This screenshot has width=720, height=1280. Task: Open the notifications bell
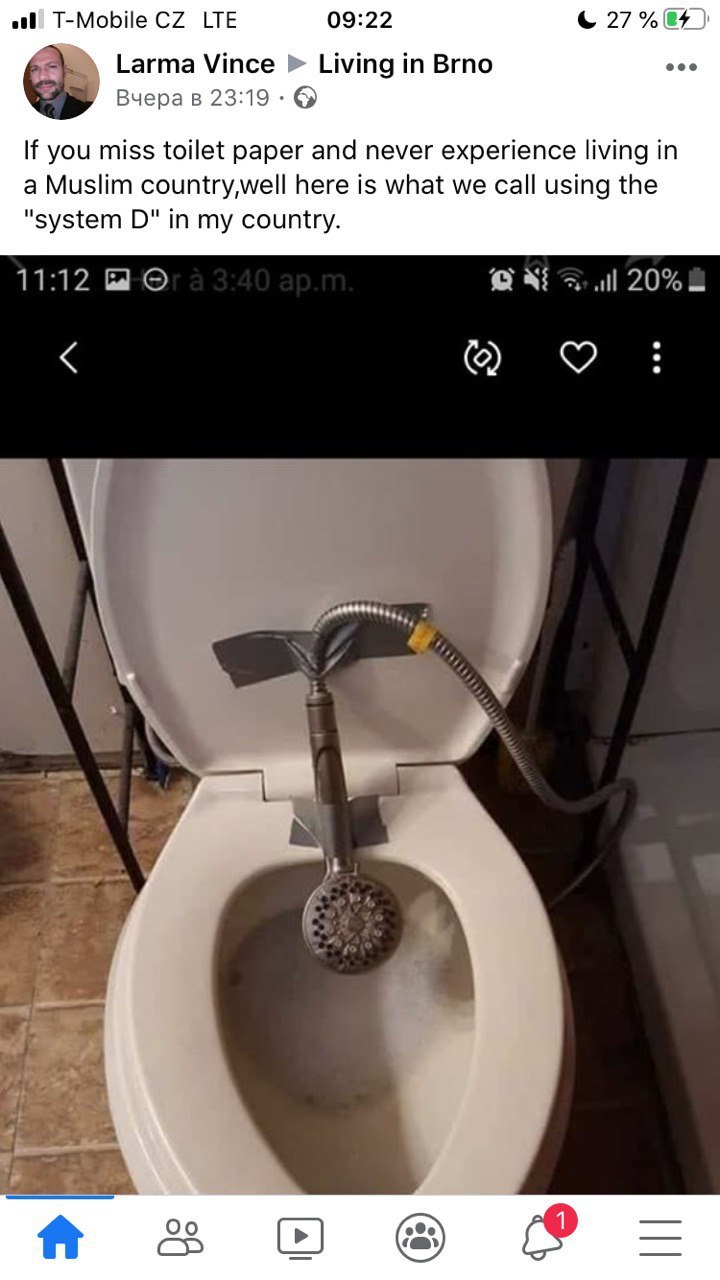542,1238
